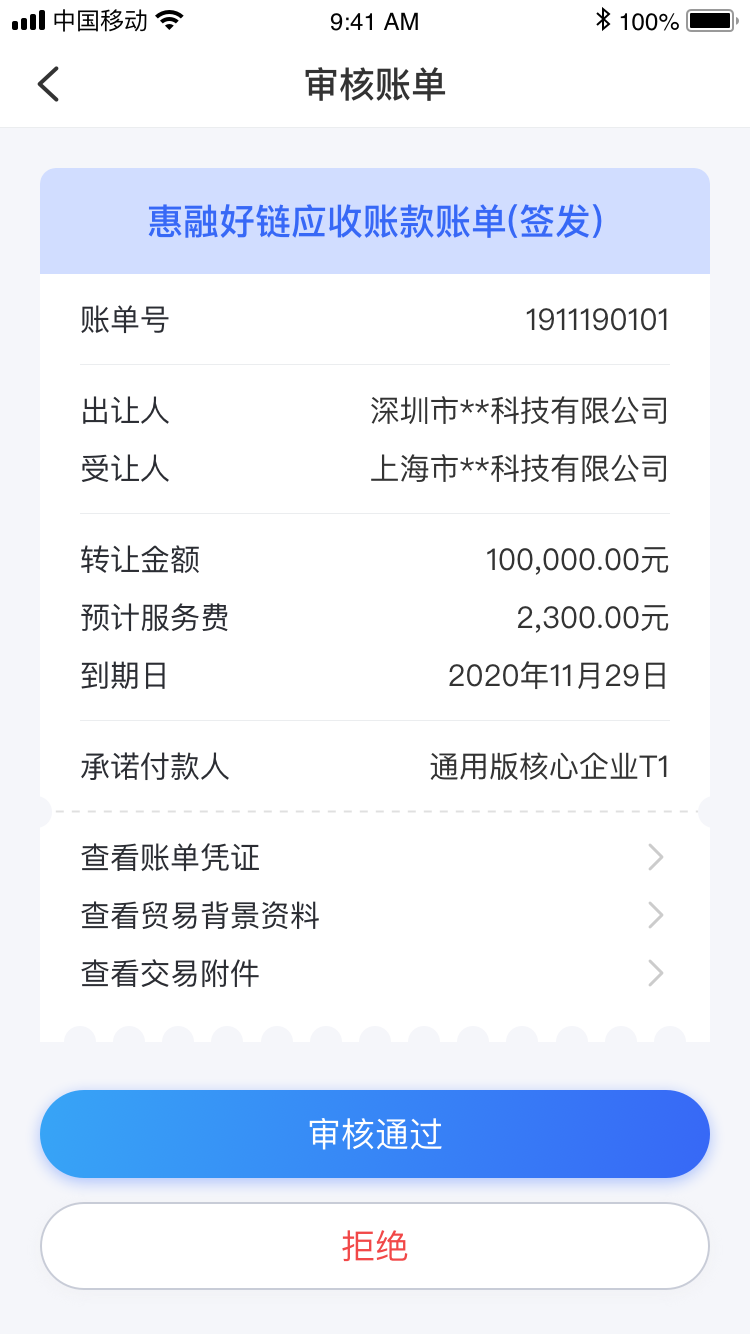
Task: Tap the 拒绝 button
Action: pos(374,1246)
